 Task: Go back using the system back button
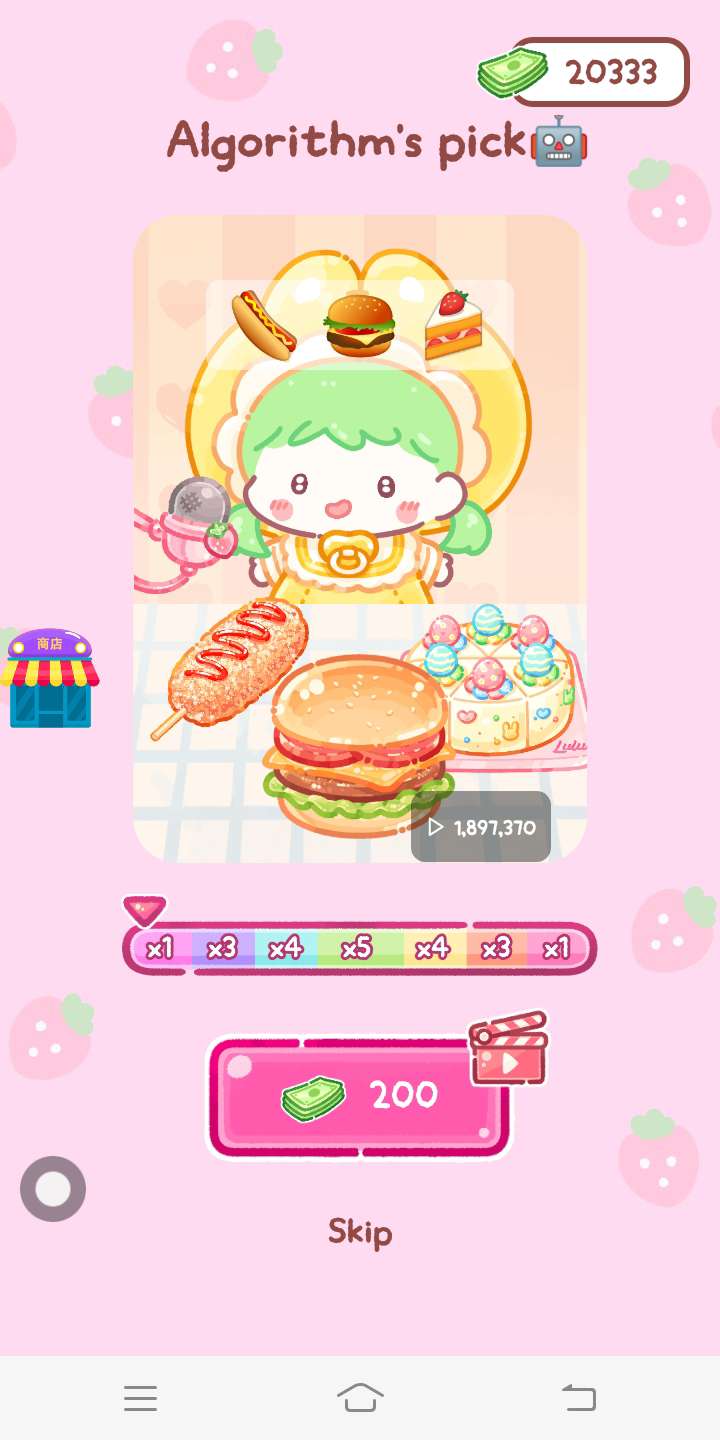[x=579, y=1397]
